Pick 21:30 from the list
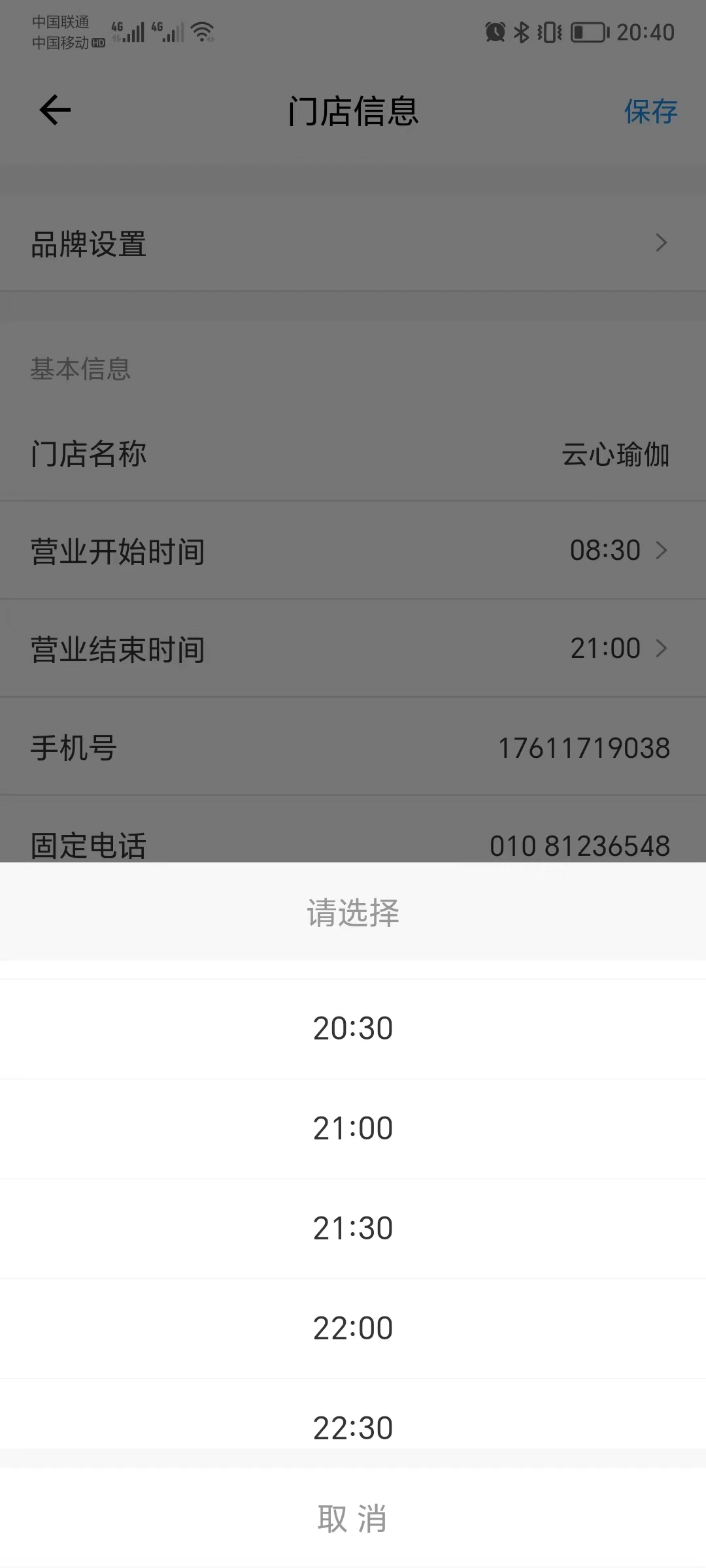 pos(353,1229)
